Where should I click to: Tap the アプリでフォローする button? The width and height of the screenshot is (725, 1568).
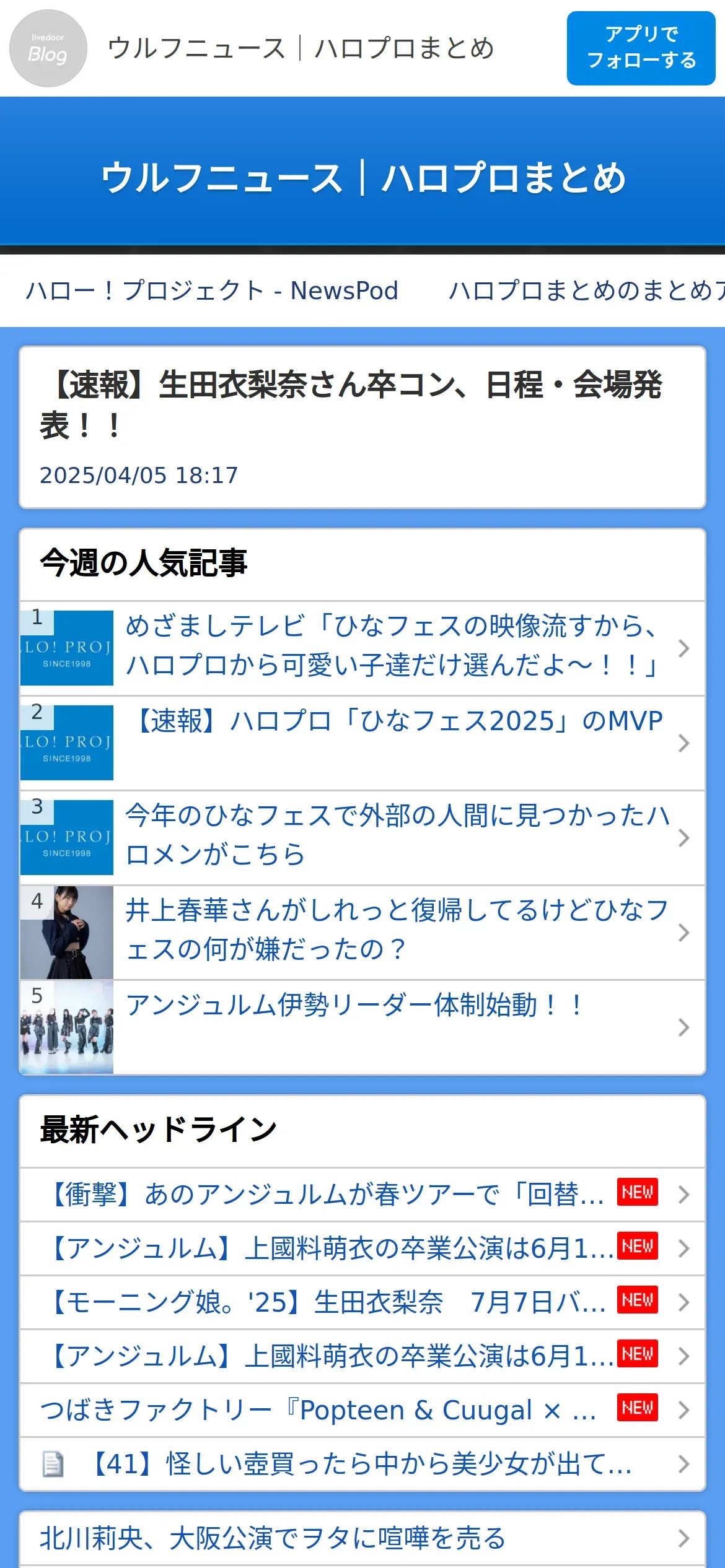(641, 48)
